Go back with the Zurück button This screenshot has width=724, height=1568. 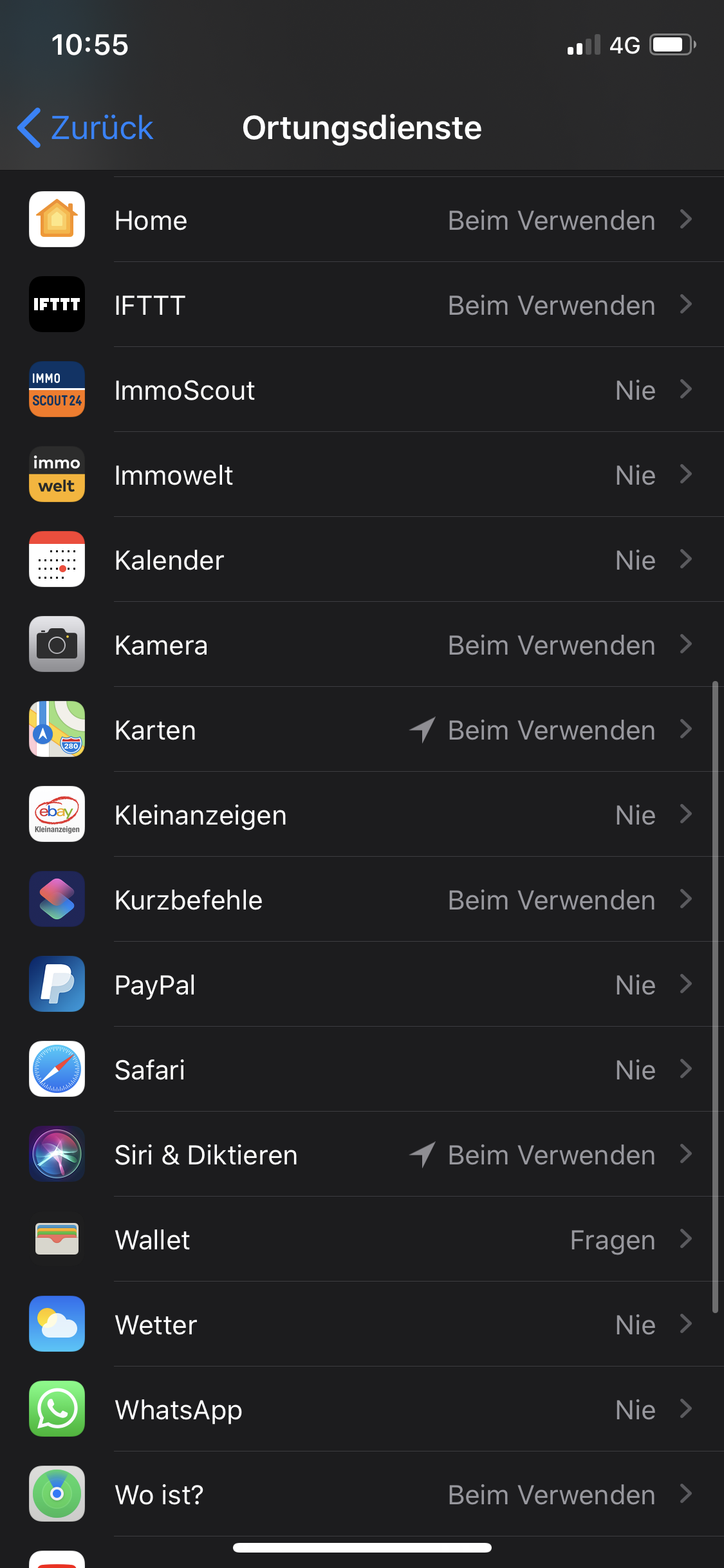86,127
